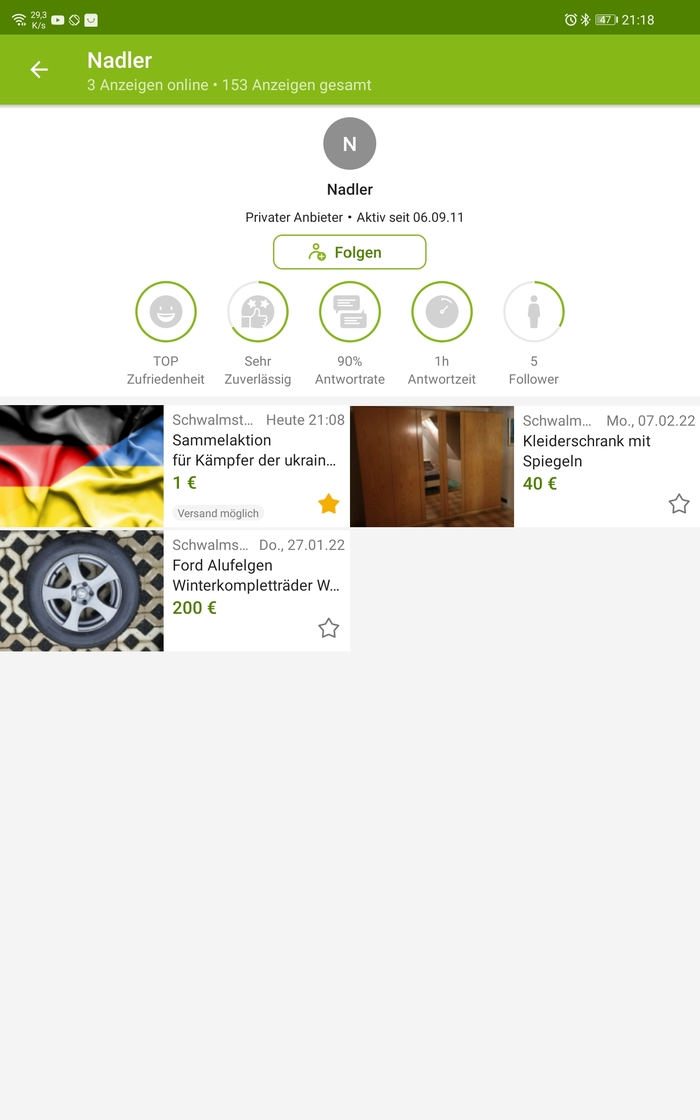
Task: Follow the seller Nadler
Action: [349, 252]
